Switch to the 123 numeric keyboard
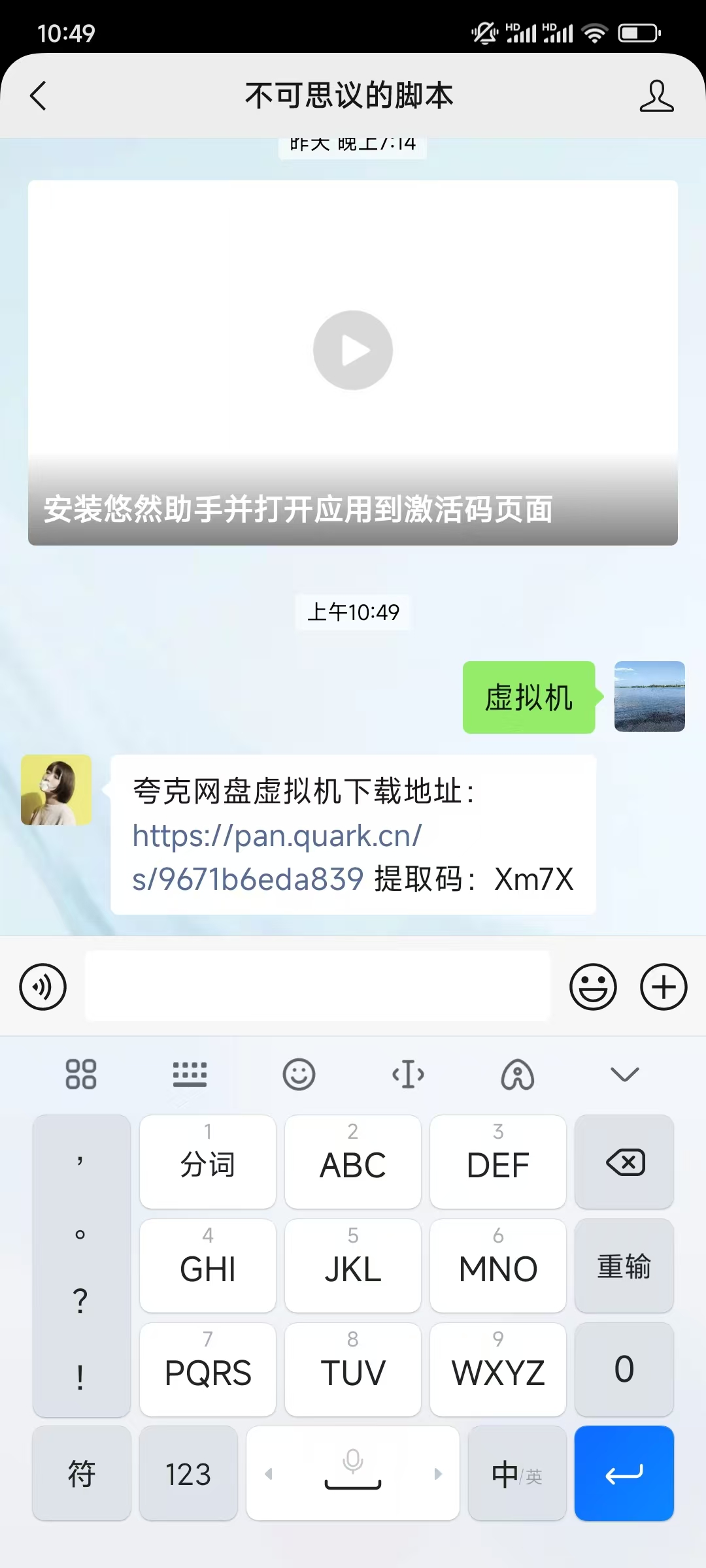The height and width of the screenshot is (1568, 706). pos(188,1474)
